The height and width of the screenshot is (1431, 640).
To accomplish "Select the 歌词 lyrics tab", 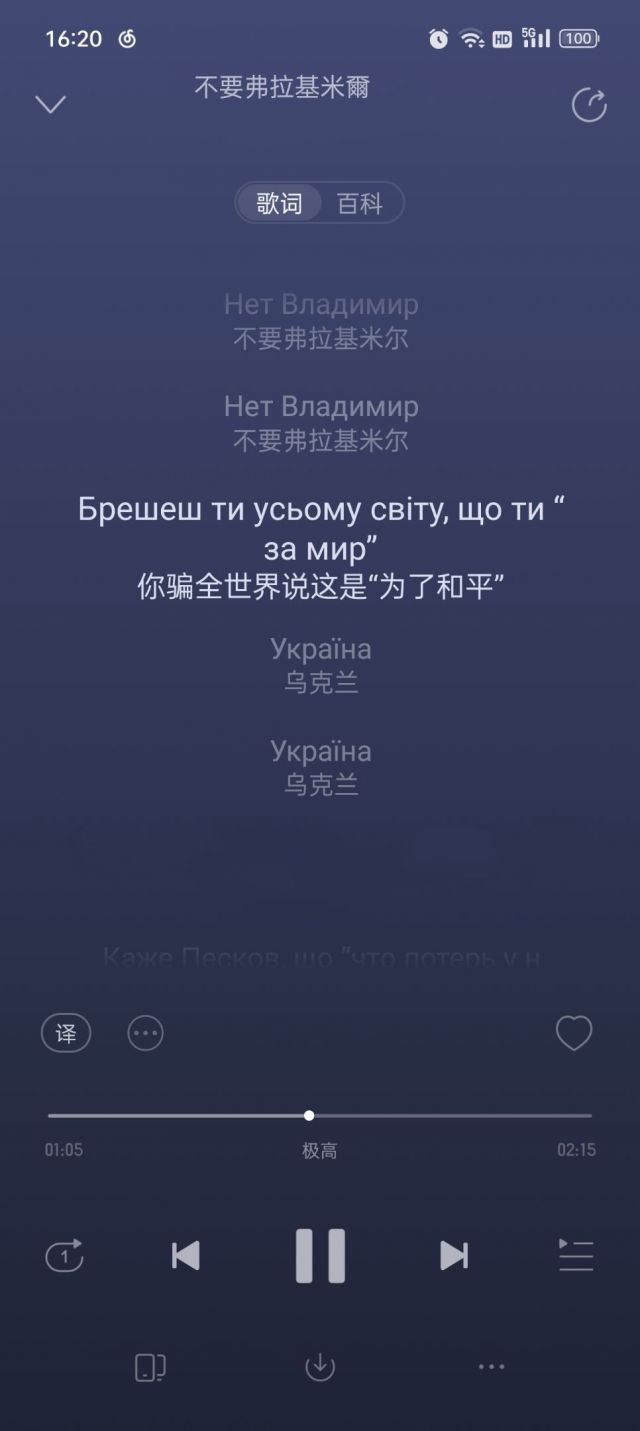I will click(x=279, y=204).
